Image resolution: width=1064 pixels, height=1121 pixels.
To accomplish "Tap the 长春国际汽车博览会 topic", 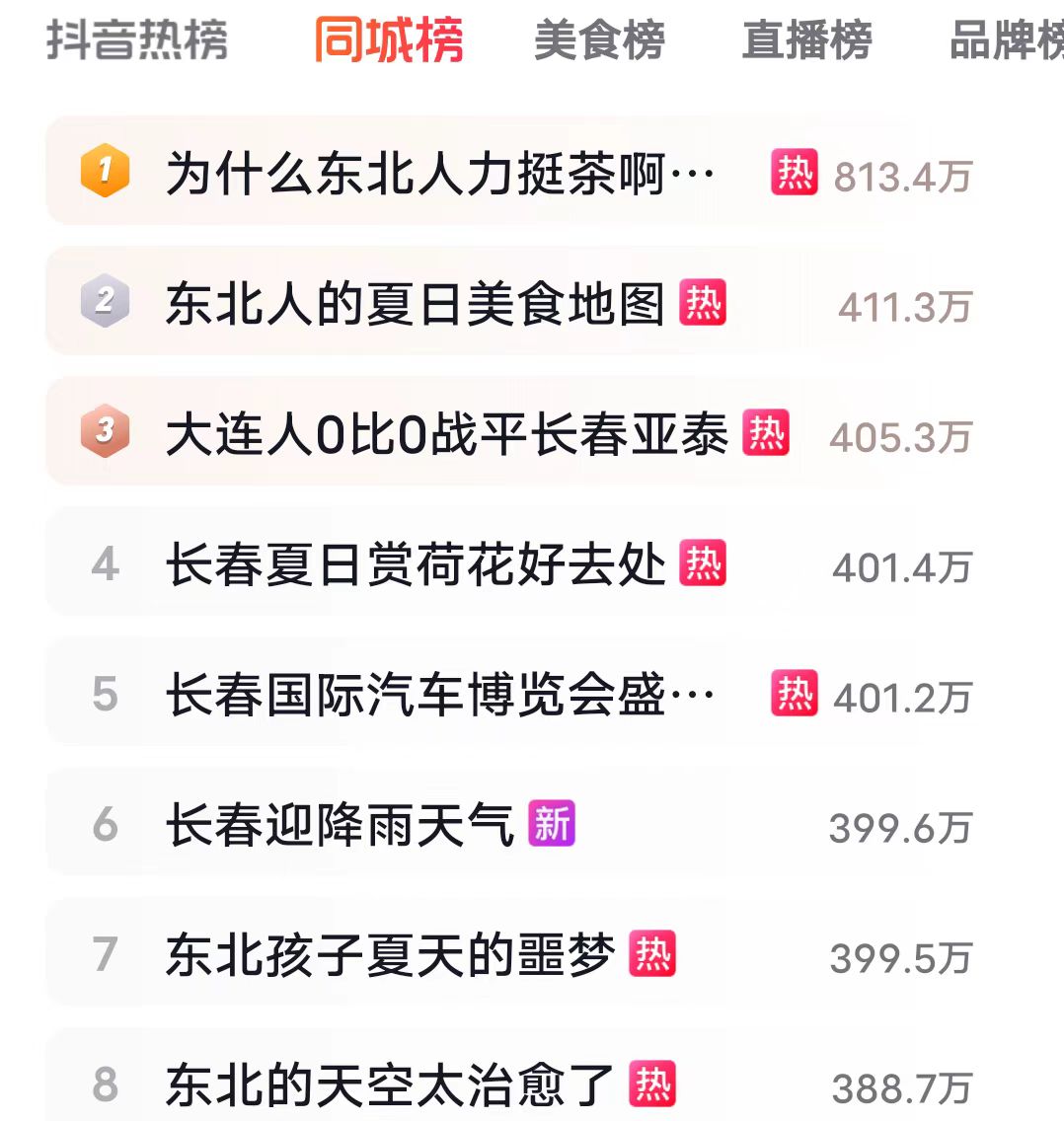I will point(439,695).
